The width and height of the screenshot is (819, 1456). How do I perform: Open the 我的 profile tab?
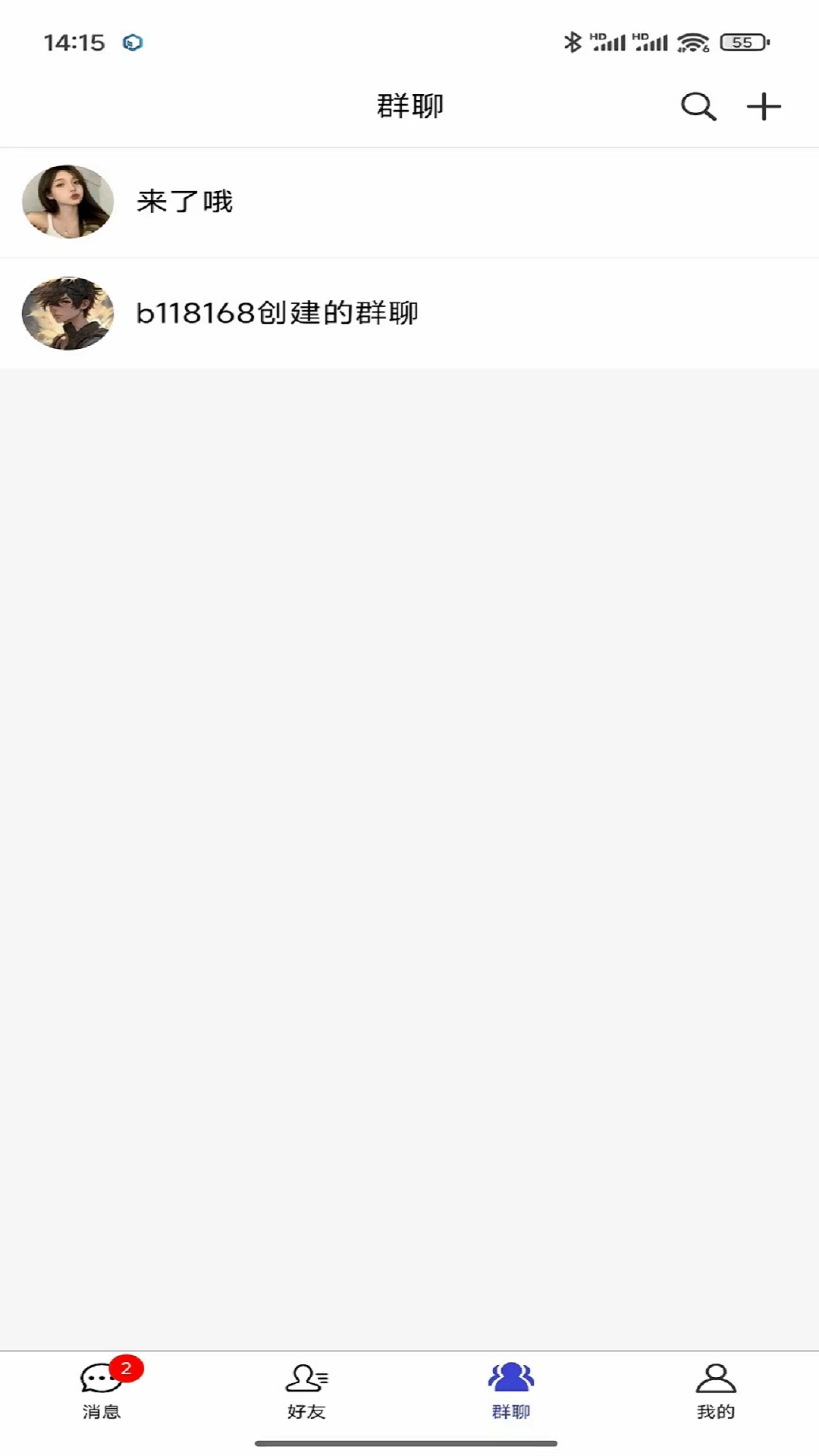pyautogui.click(x=716, y=1391)
